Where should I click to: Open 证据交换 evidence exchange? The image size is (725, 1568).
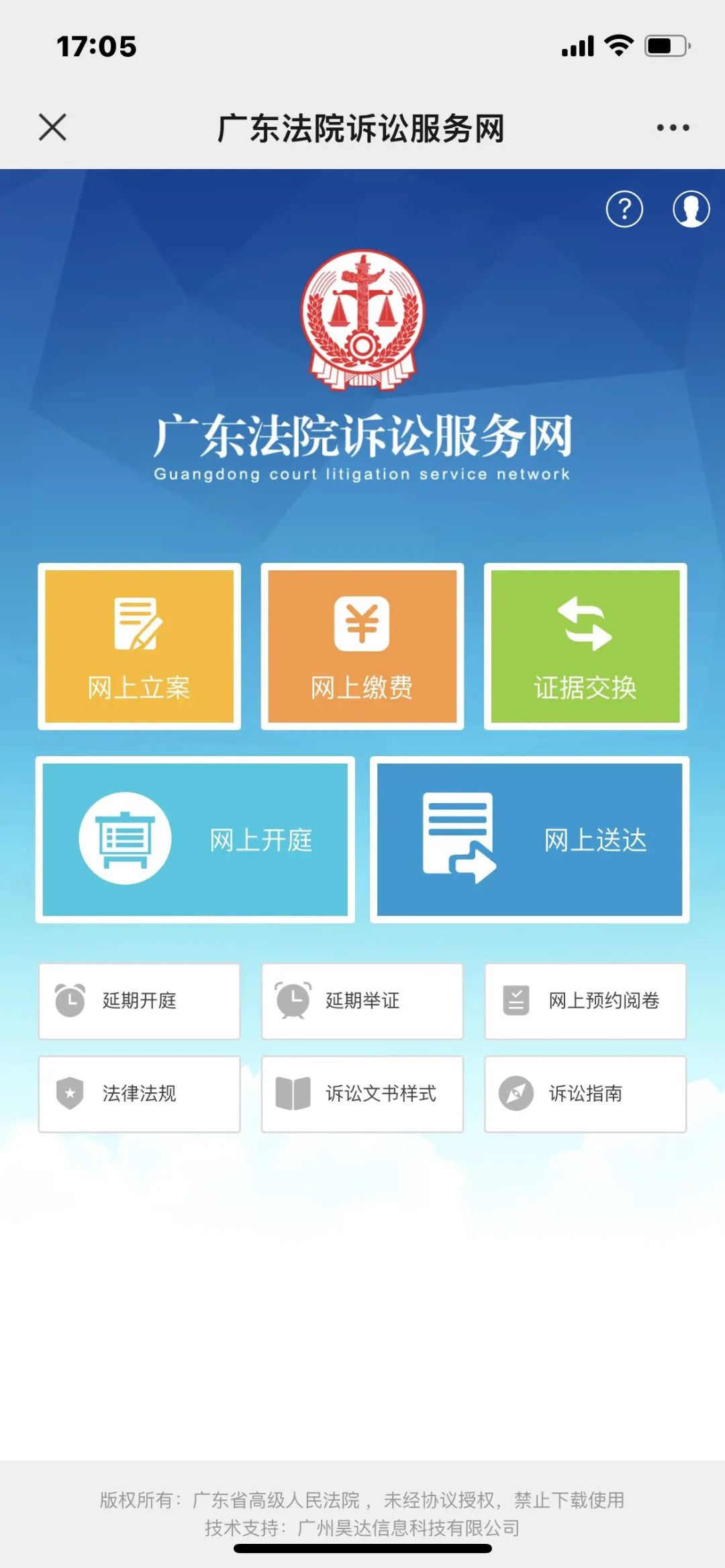click(x=585, y=646)
